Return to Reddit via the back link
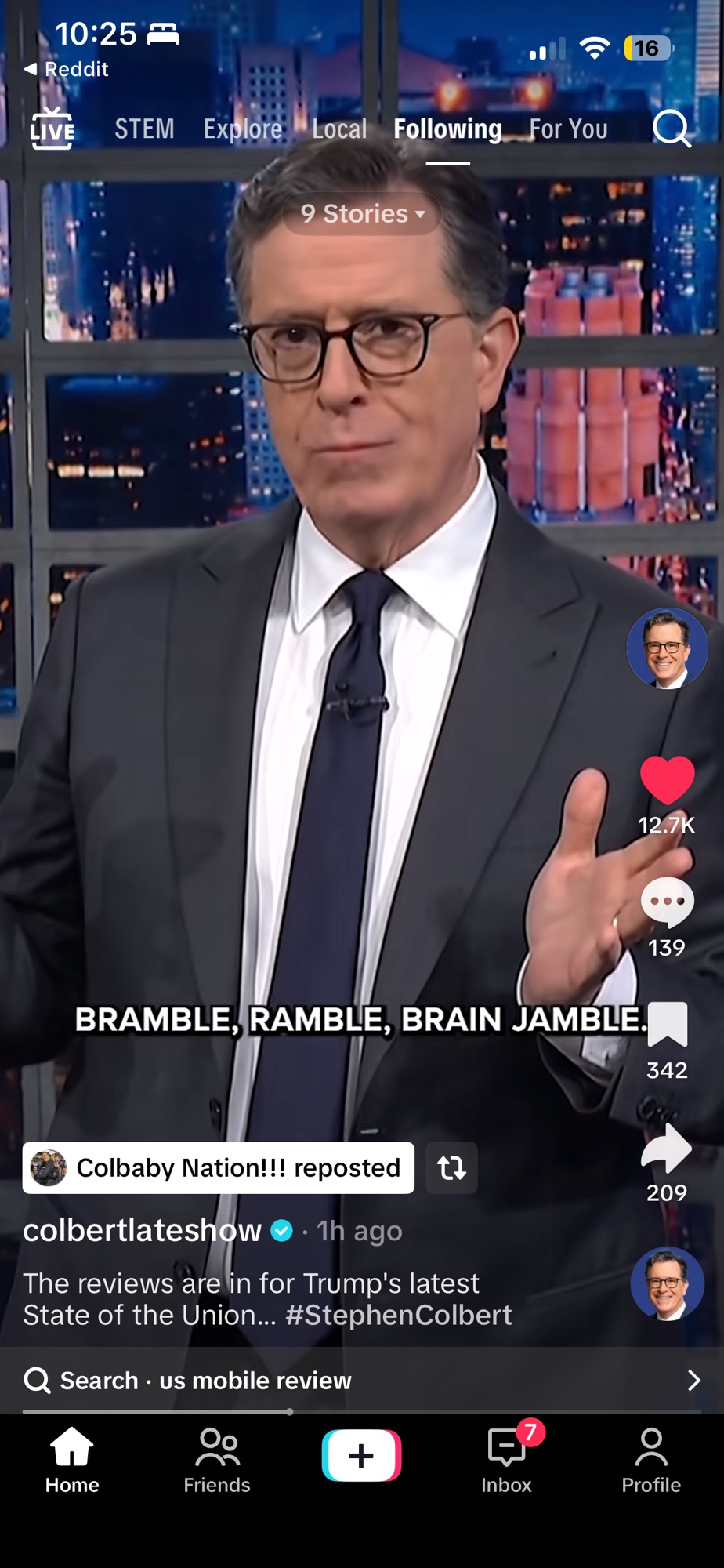724x1568 pixels. click(67, 69)
